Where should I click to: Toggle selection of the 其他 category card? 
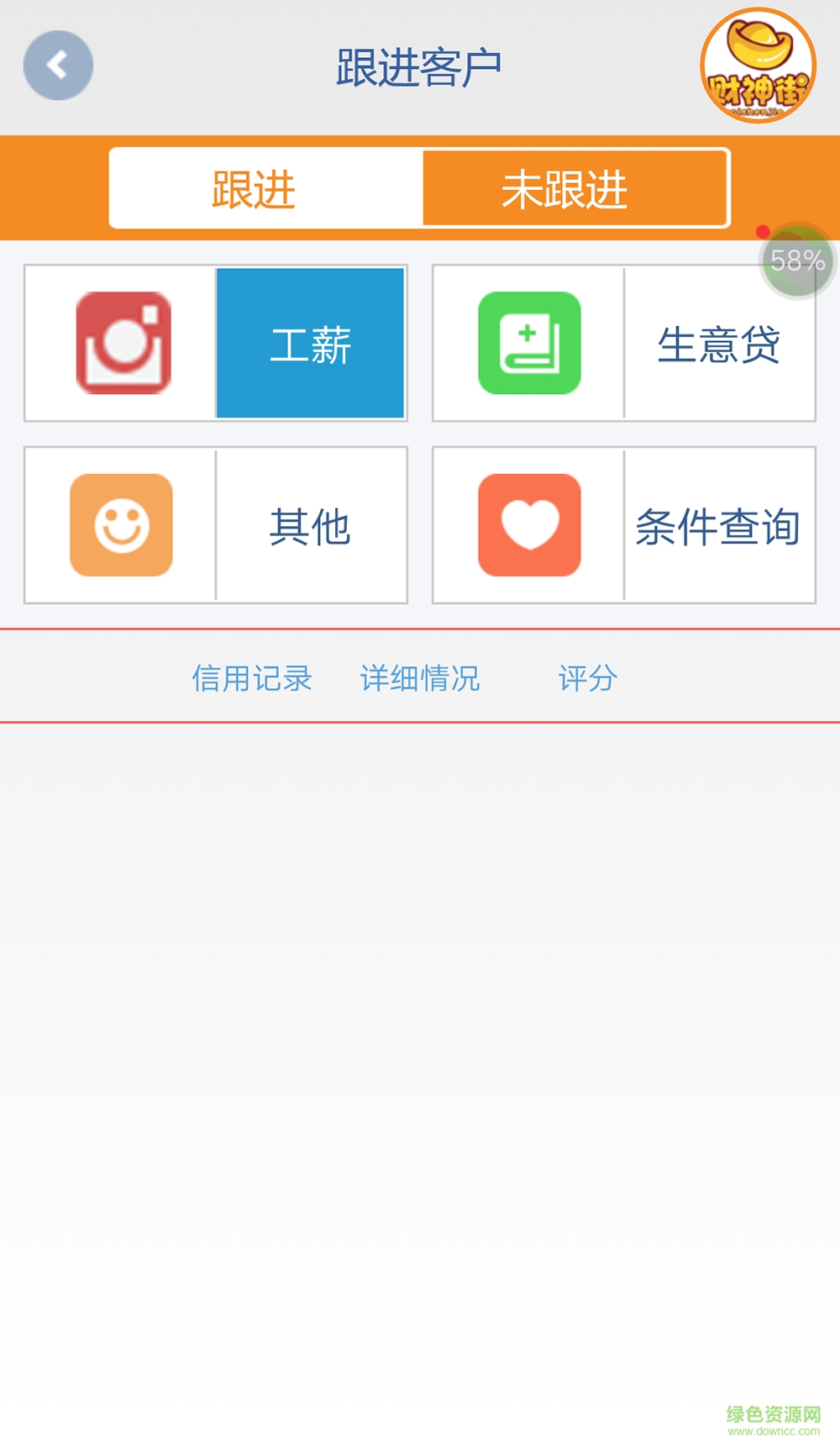[311, 524]
